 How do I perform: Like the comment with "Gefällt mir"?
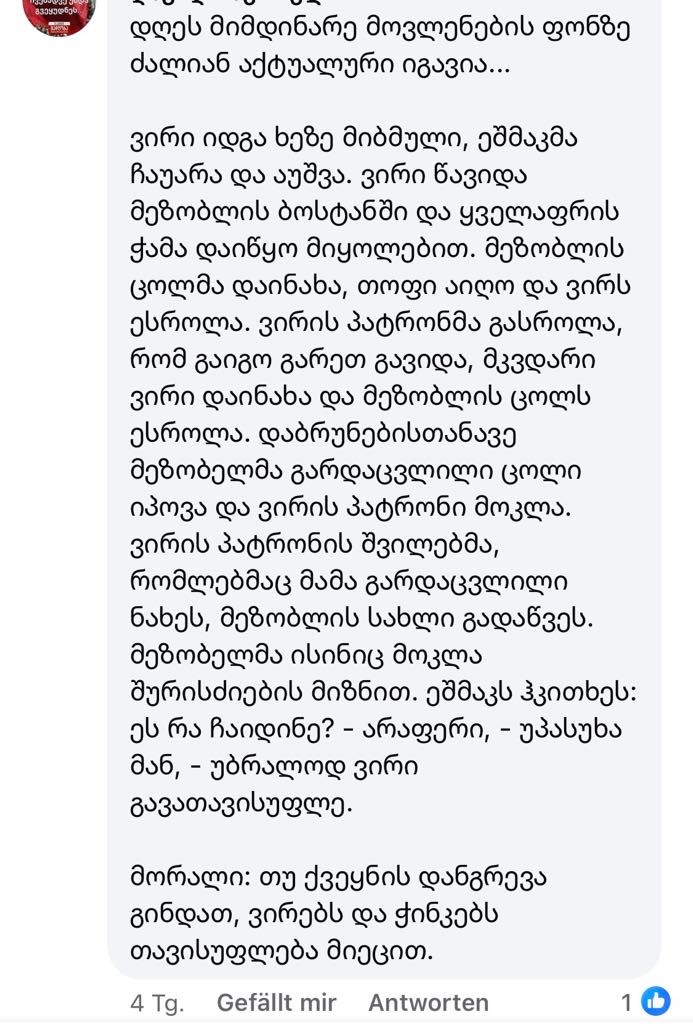[276, 1002]
